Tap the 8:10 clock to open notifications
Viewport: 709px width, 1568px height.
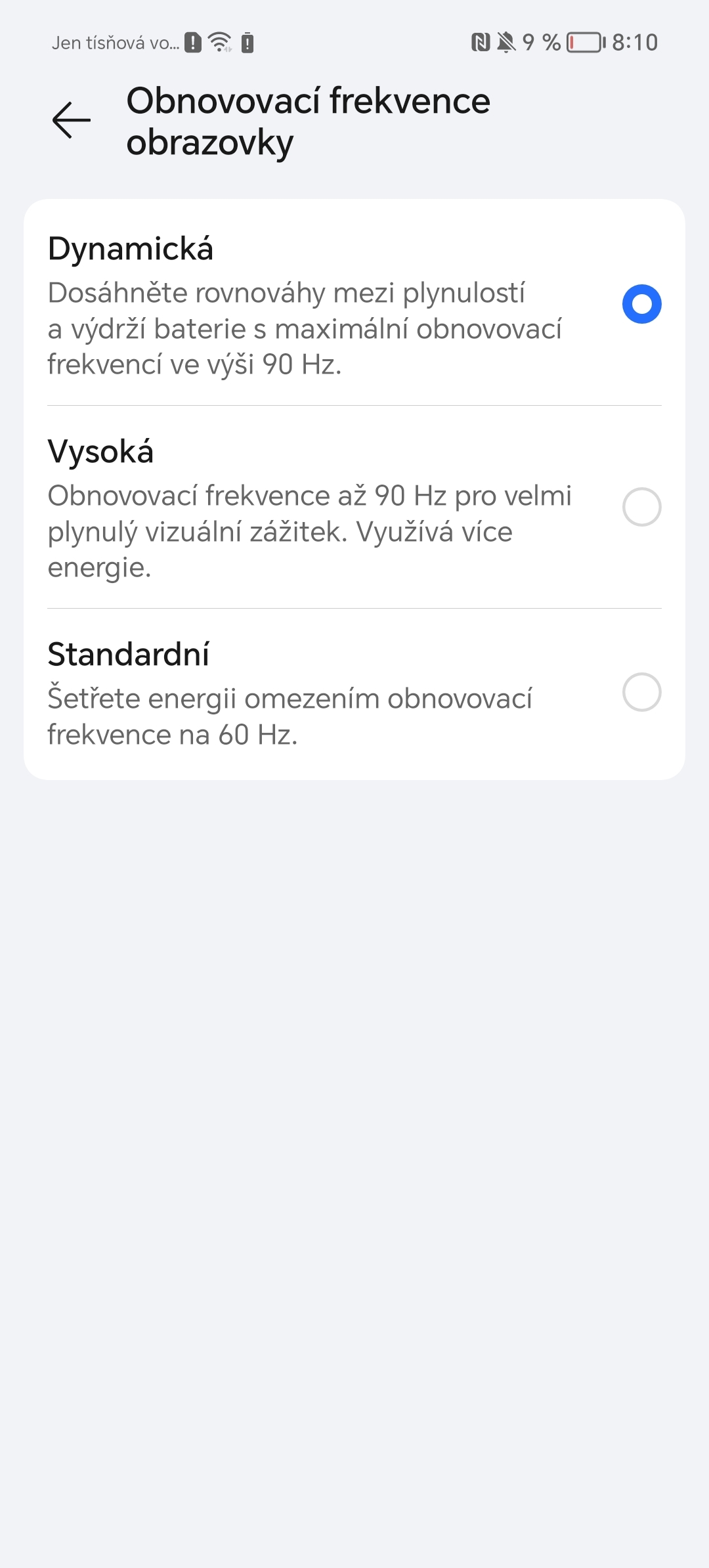pyautogui.click(x=632, y=42)
